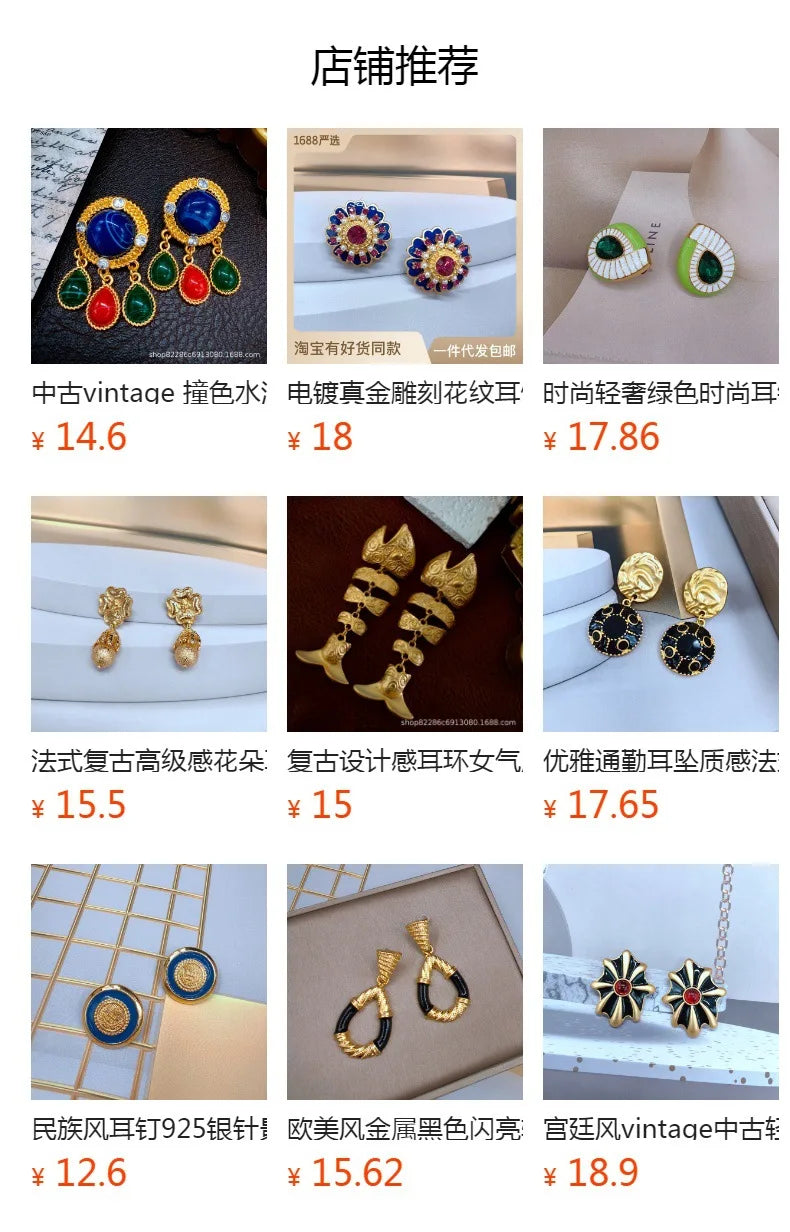Click the 1688严选 badge on flower earrings

tap(318, 141)
